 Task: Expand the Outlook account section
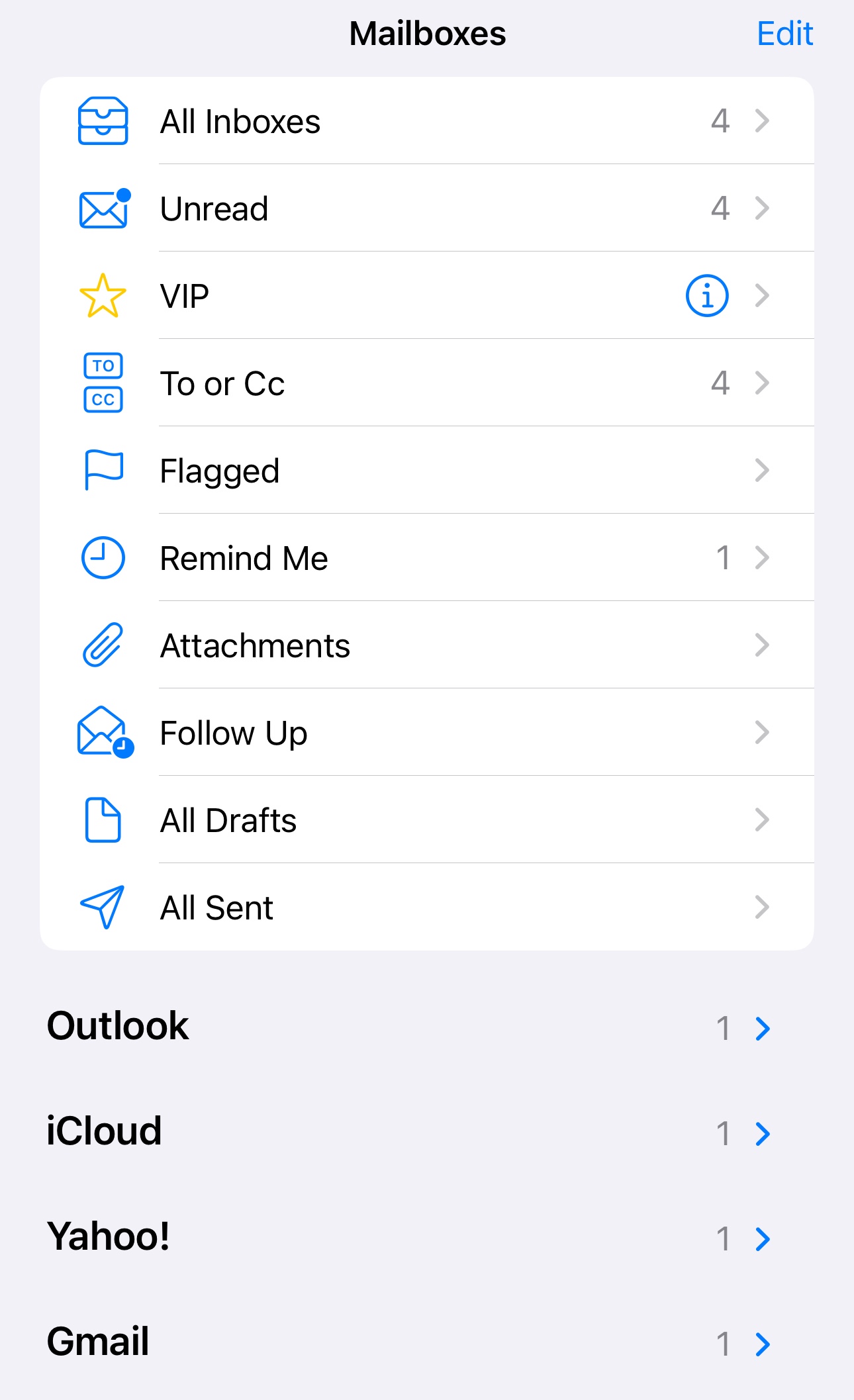[x=763, y=1027]
